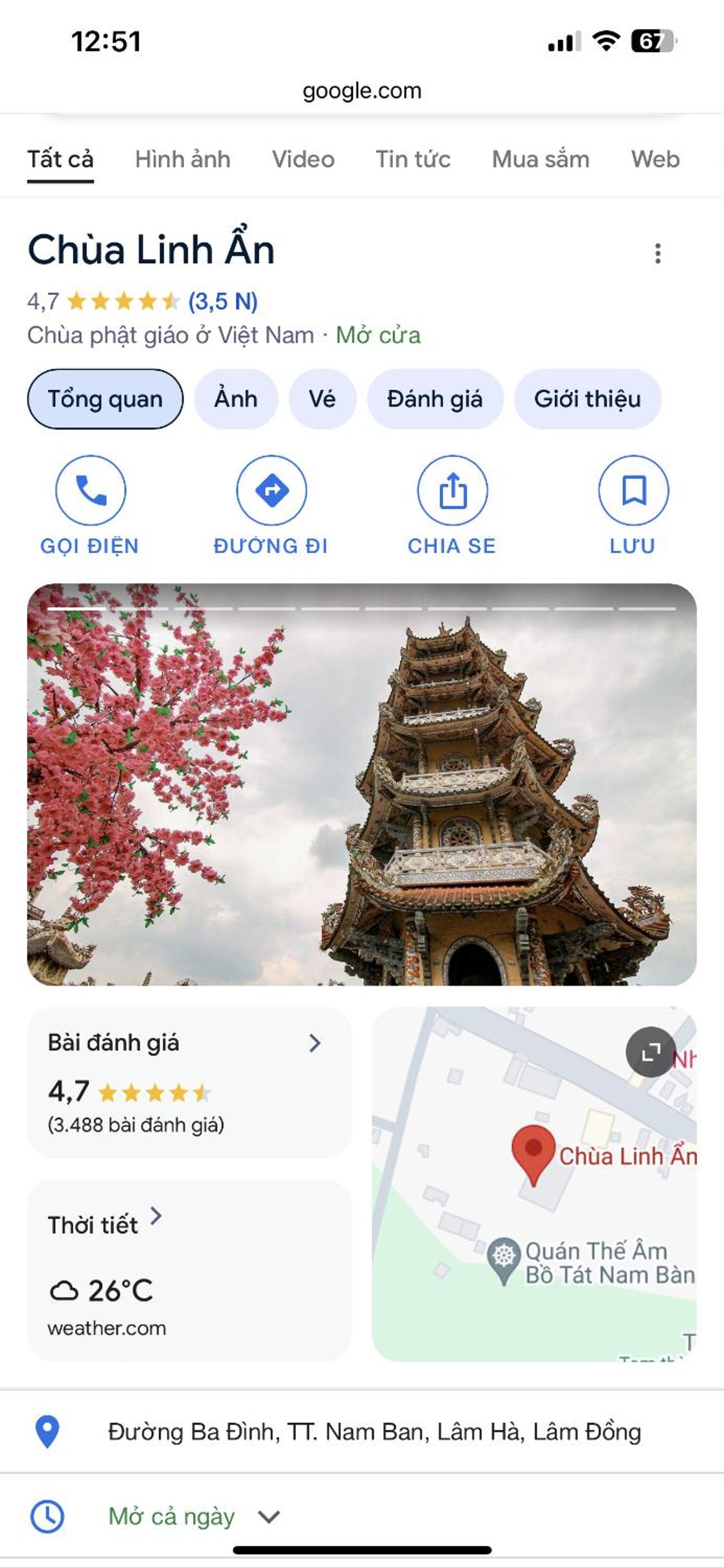
Task: Open the Giới thiệu chip
Action: point(587,399)
